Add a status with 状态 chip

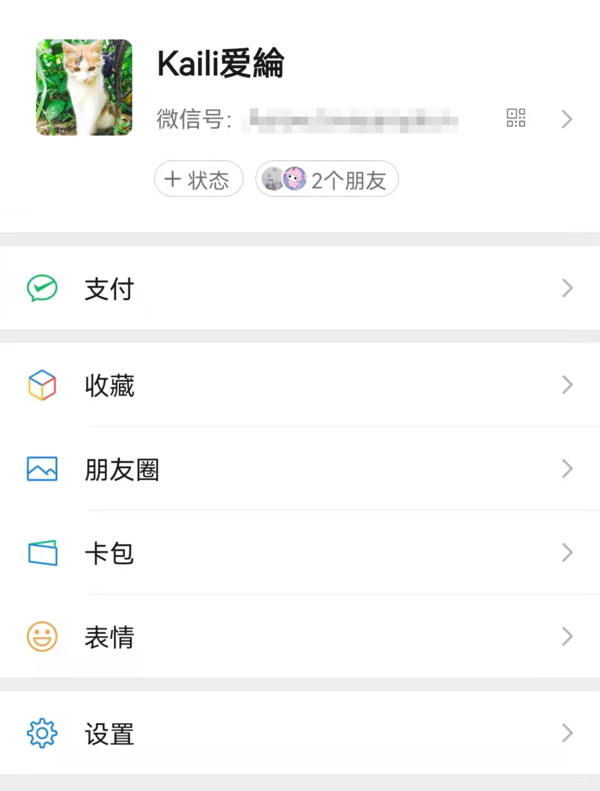(x=198, y=180)
